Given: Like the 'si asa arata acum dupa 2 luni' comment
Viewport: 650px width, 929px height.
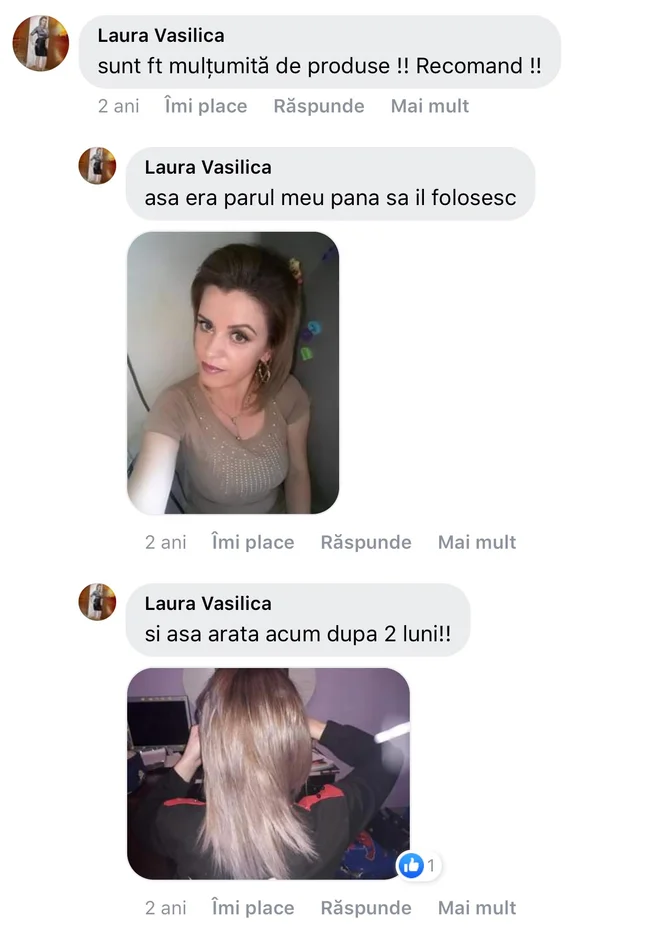Looking at the screenshot, I should point(252,908).
